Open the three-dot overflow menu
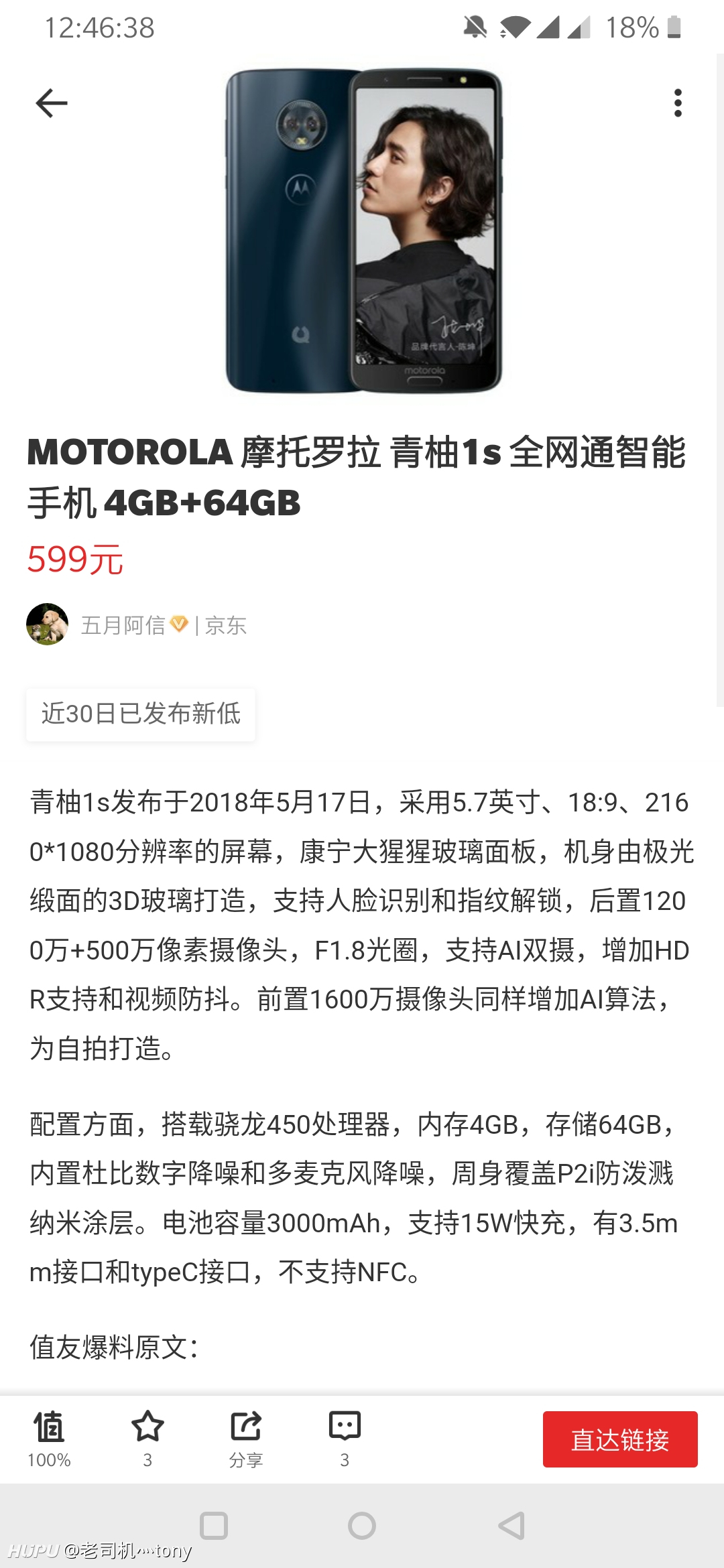Viewport: 724px width, 1568px height. coord(678,103)
